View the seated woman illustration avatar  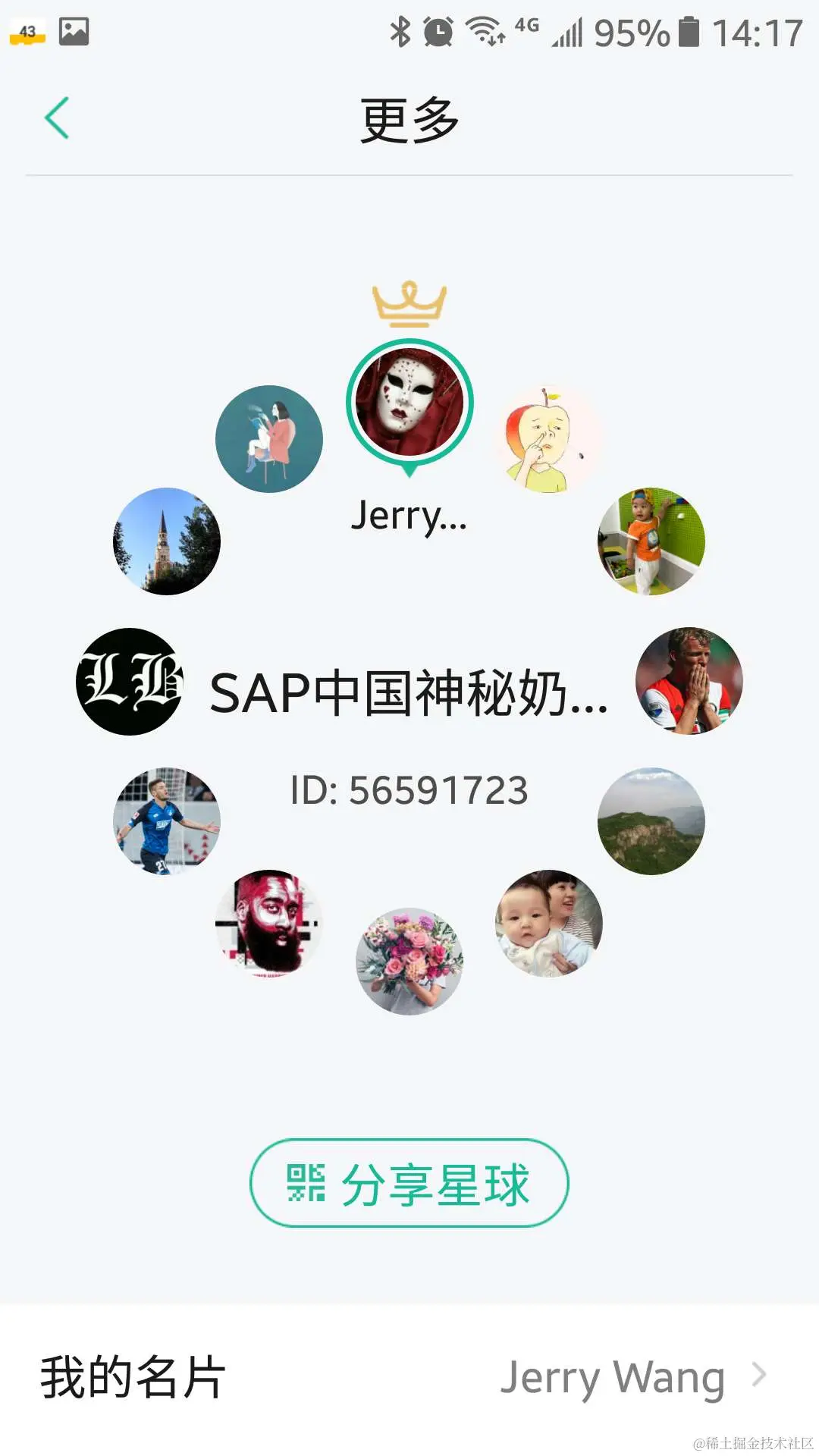tap(269, 439)
